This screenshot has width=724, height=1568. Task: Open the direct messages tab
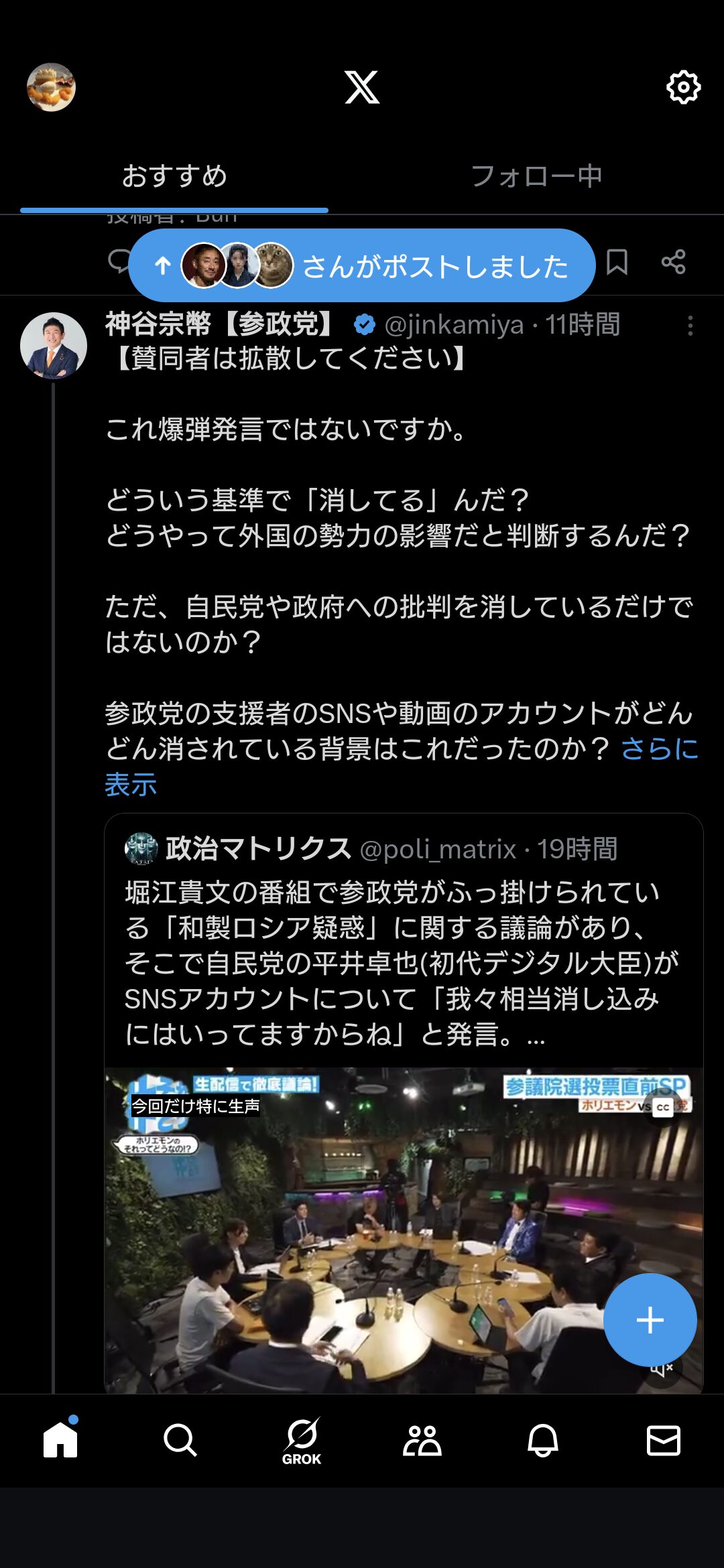tap(664, 1440)
